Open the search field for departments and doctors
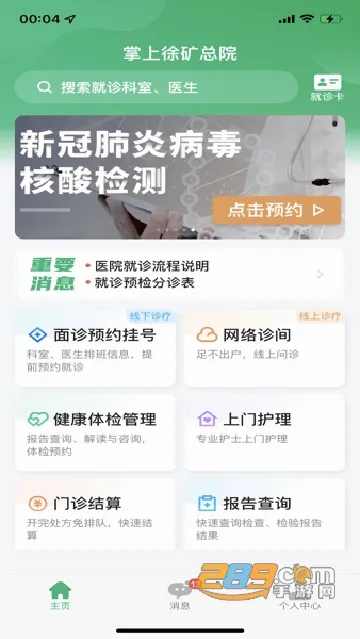Screen dimensions: 360x639 157,87
